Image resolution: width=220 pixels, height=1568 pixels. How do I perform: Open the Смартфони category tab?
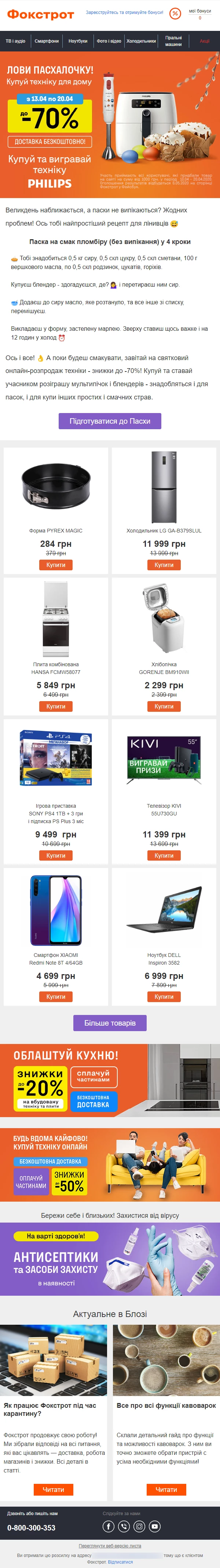[x=47, y=42]
